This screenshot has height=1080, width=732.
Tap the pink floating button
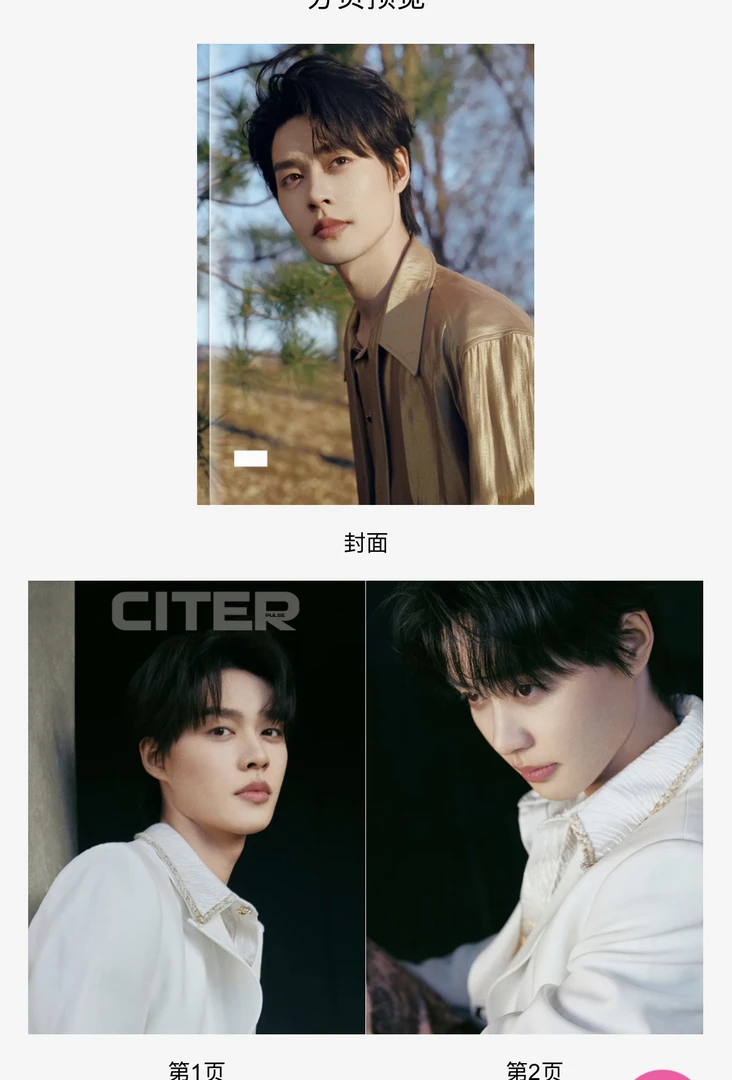(x=662, y=1075)
